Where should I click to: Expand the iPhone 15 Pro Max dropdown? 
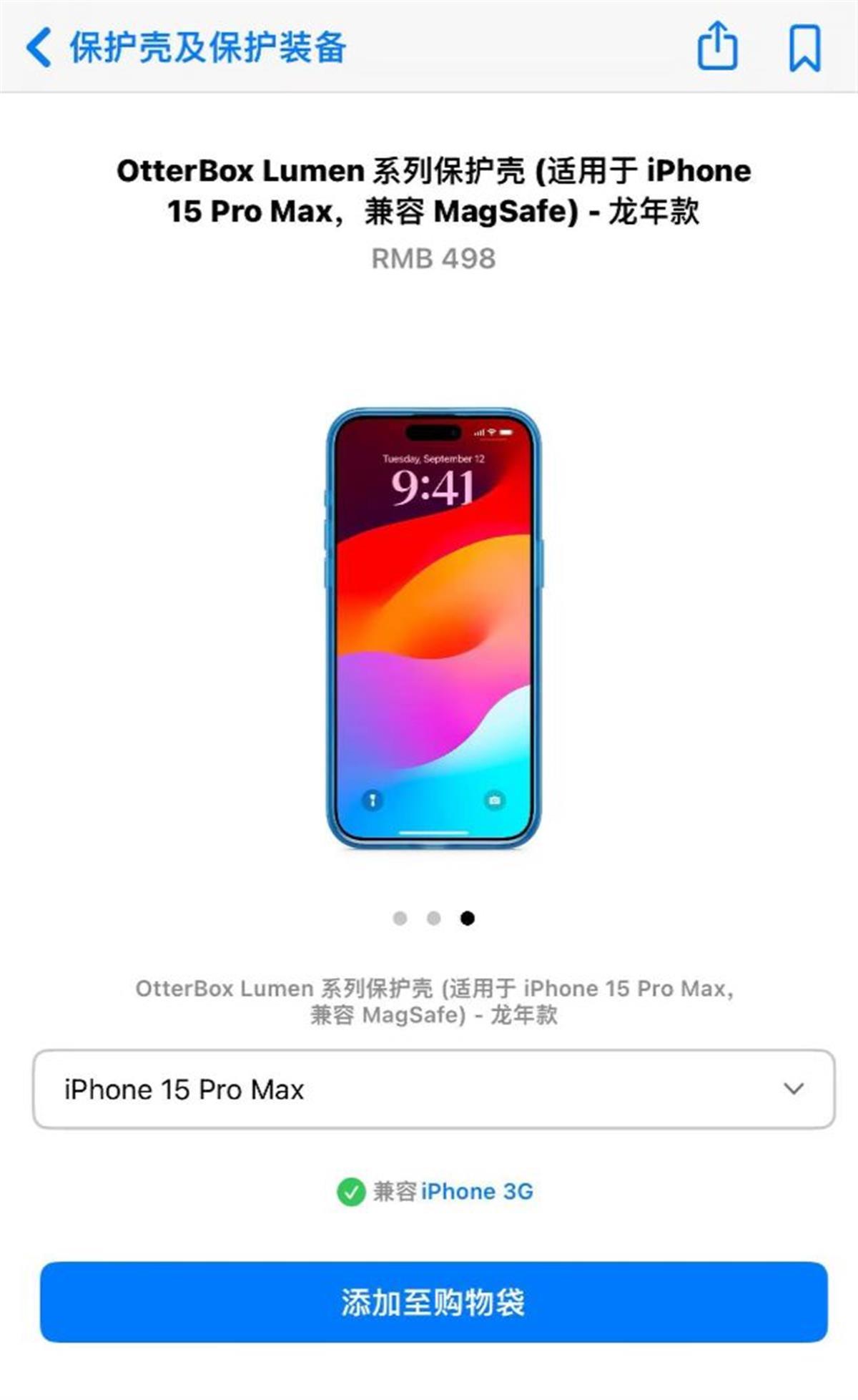click(433, 1089)
